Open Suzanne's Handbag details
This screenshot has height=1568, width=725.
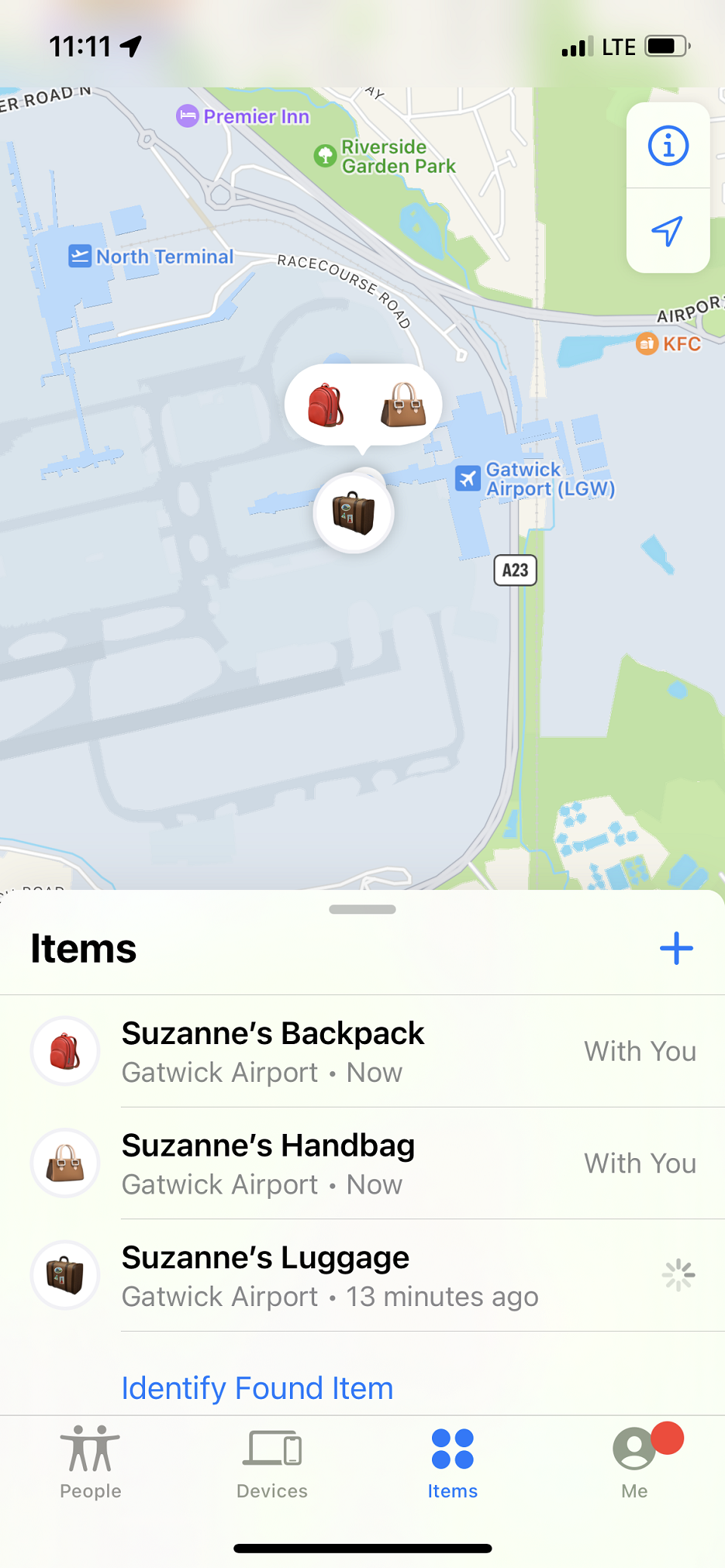pos(362,1163)
